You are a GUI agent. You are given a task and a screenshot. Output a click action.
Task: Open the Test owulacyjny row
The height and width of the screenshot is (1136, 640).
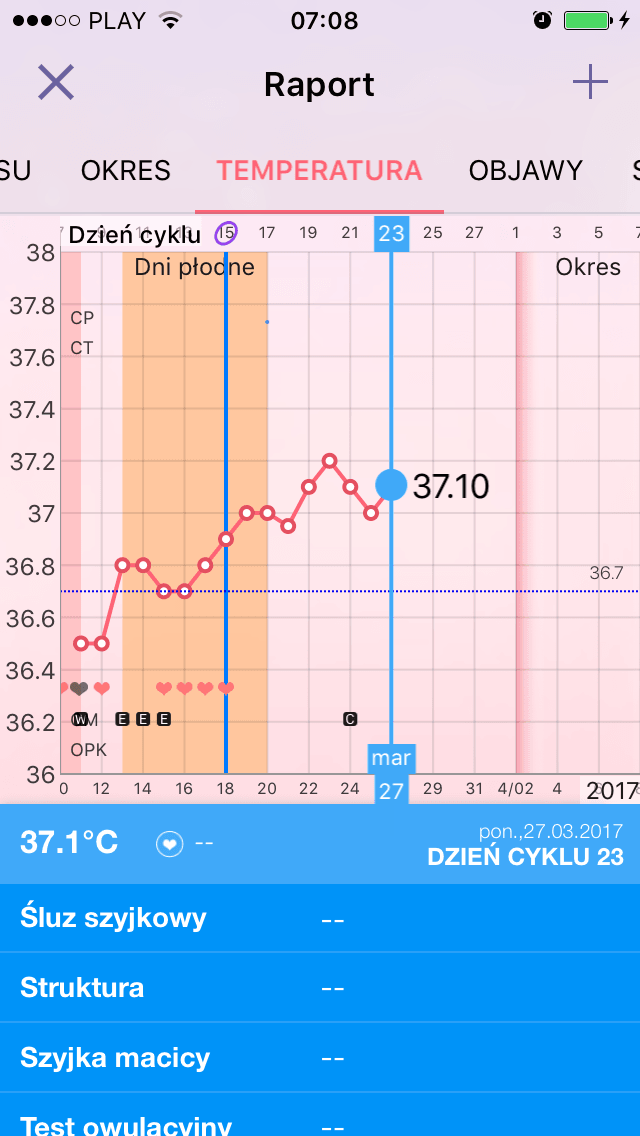(320, 1122)
